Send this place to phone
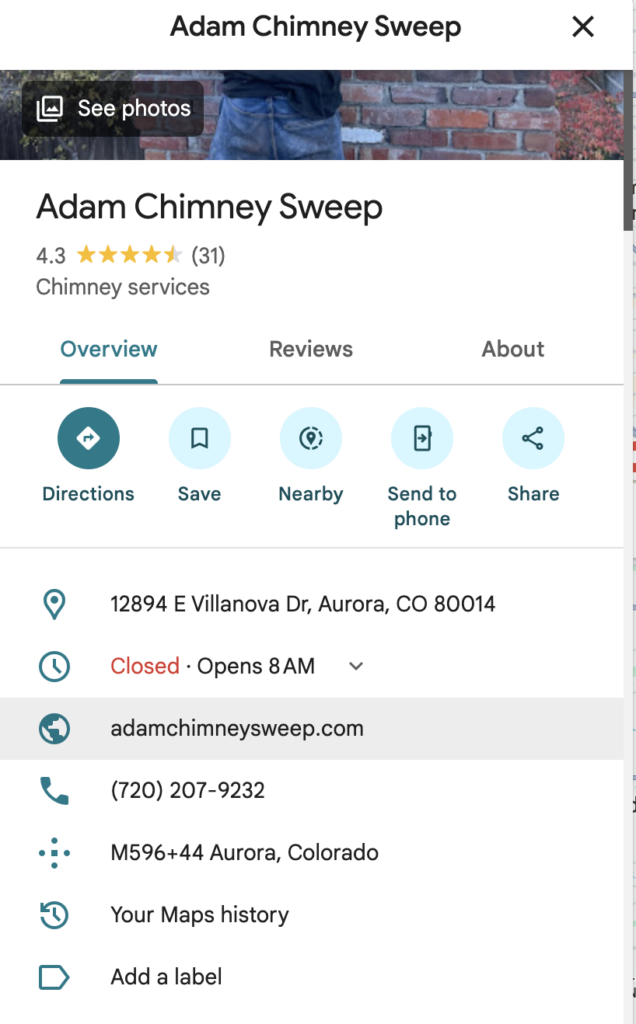This screenshot has width=636, height=1024. click(x=421, y=439)
